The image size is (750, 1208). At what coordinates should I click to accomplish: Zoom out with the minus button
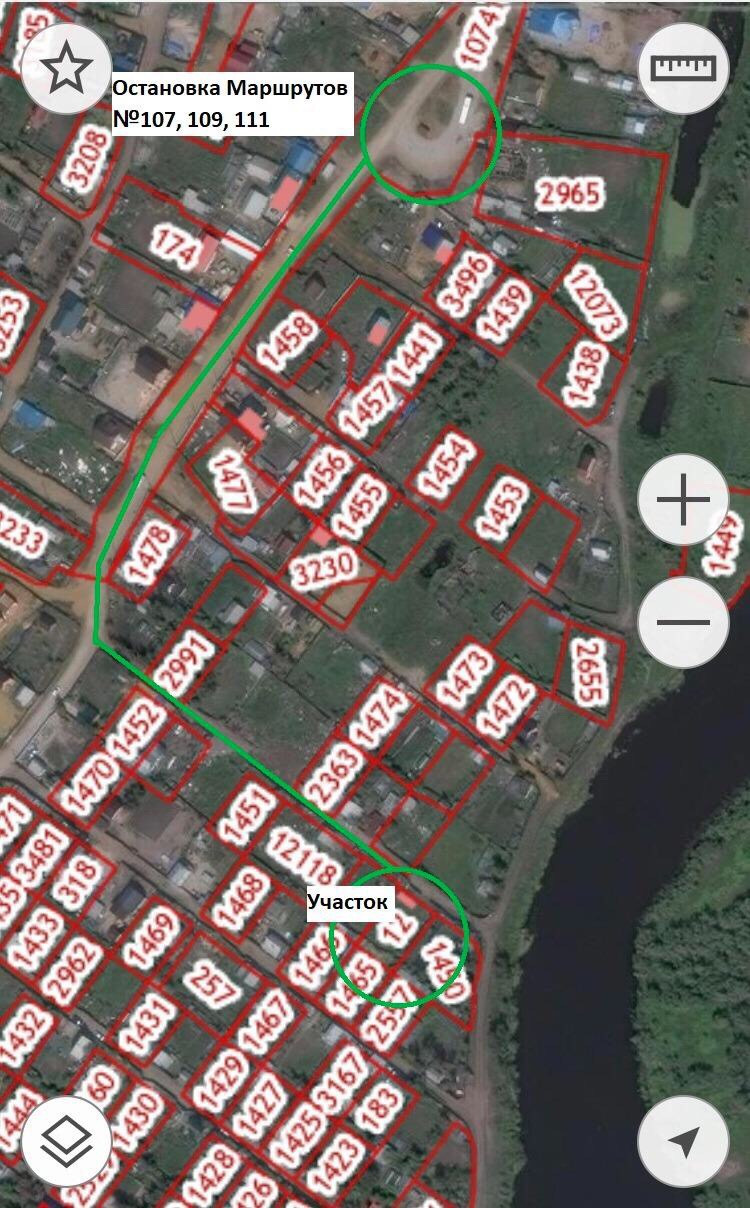pyautogui.click(x=684, y=622)
